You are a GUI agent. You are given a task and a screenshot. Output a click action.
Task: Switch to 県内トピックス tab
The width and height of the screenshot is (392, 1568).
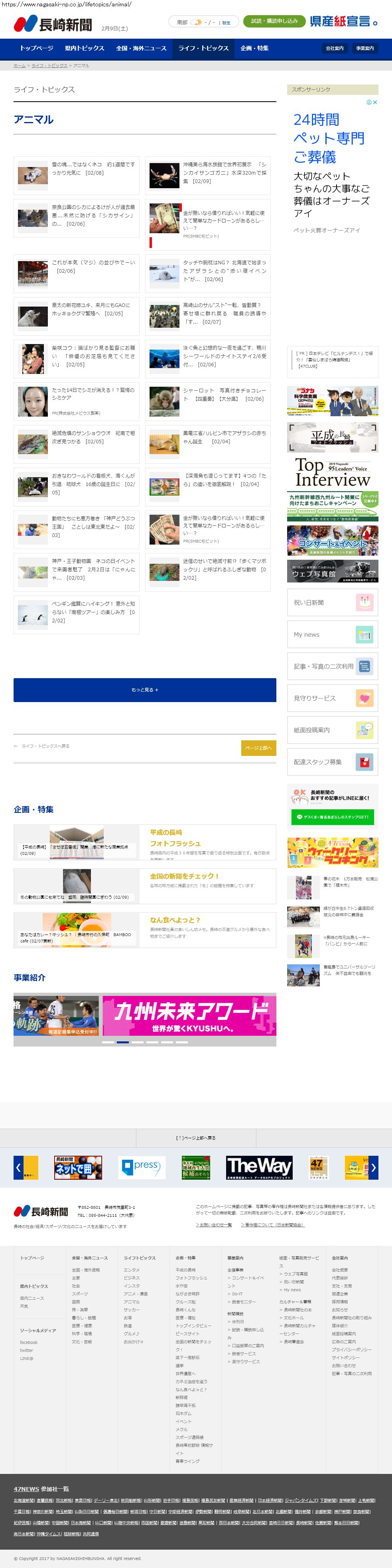(85, 48)
